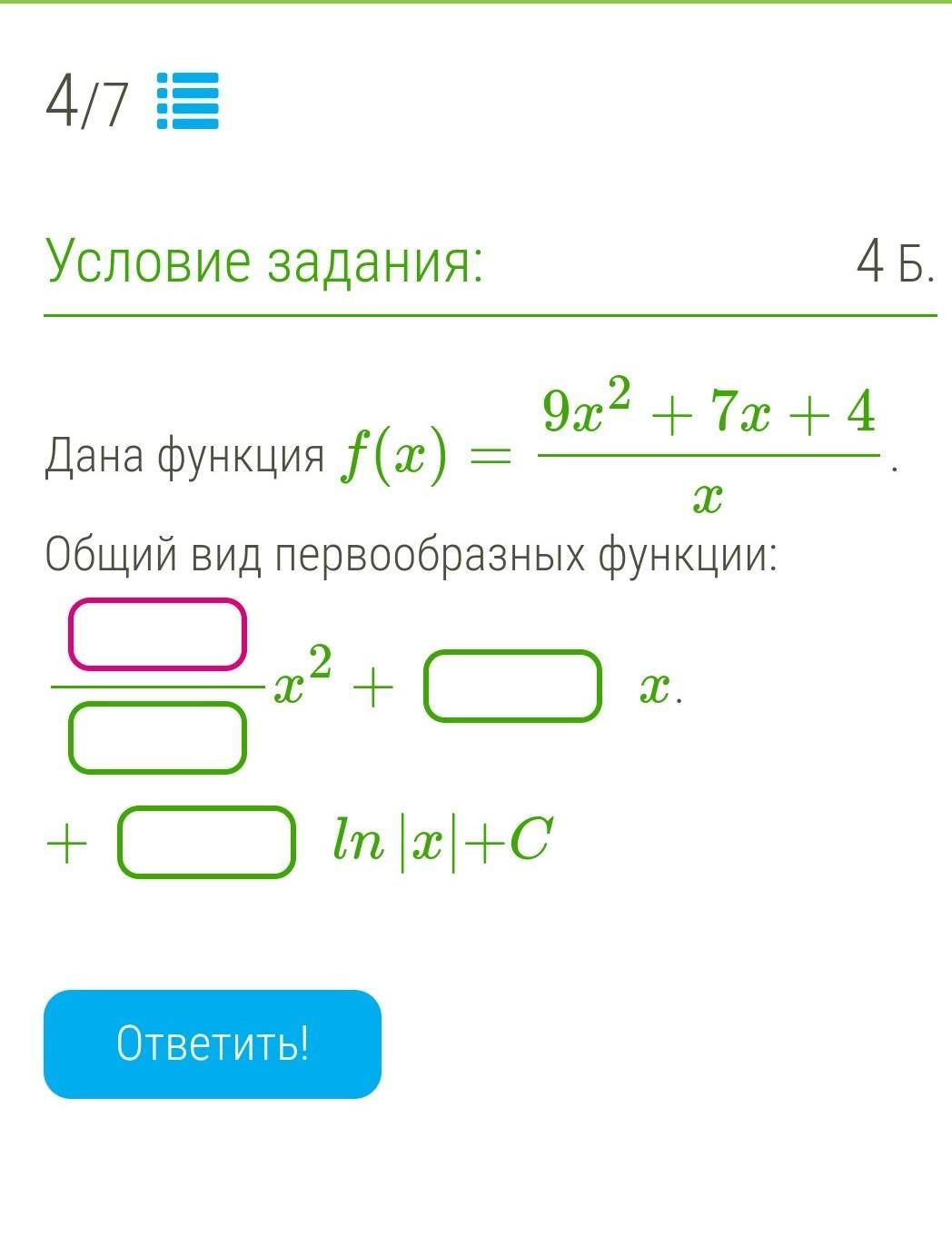Tap the denominator field of the x² fraction
The width and height of the screenshot is (952, 1246).
click(x=157, y=738)
